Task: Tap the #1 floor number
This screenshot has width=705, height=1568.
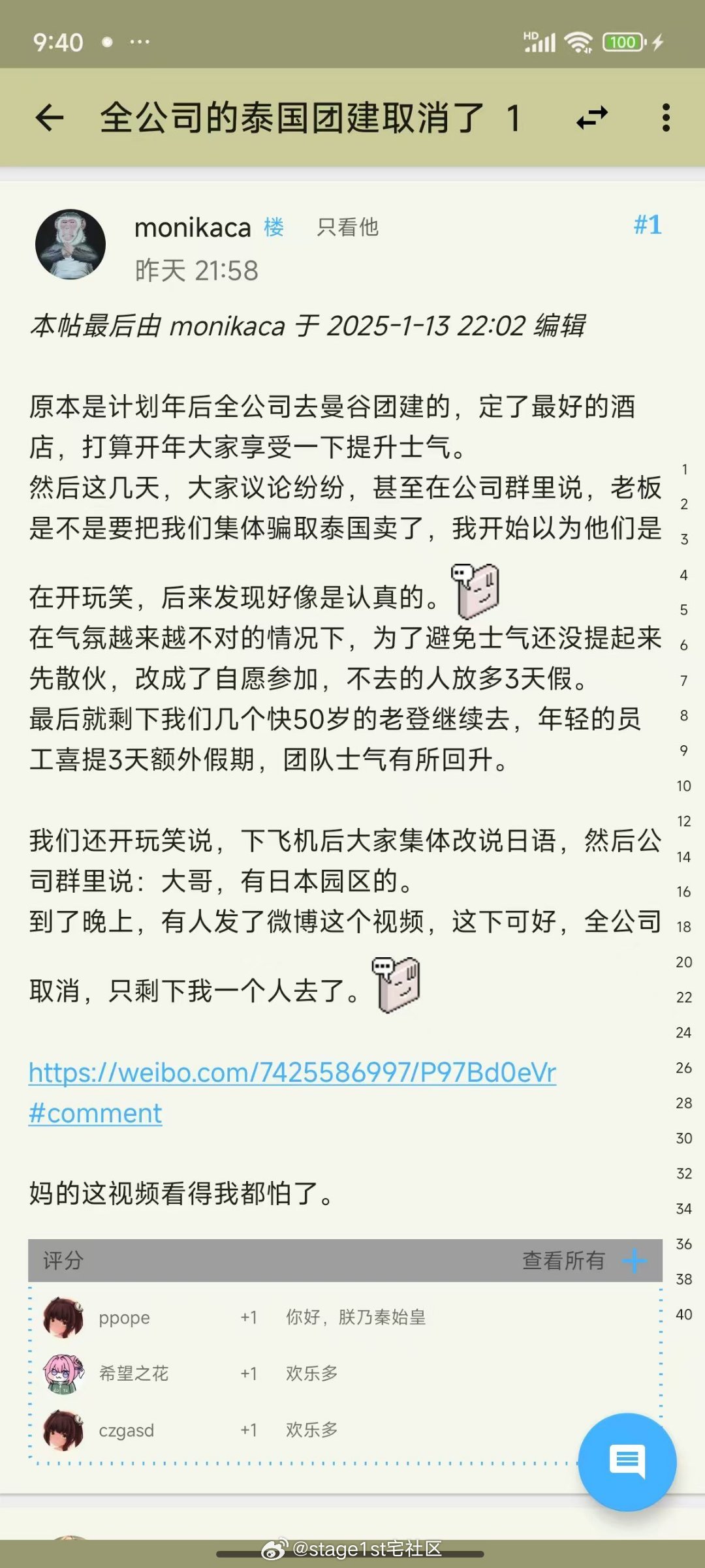Action: 648,225
